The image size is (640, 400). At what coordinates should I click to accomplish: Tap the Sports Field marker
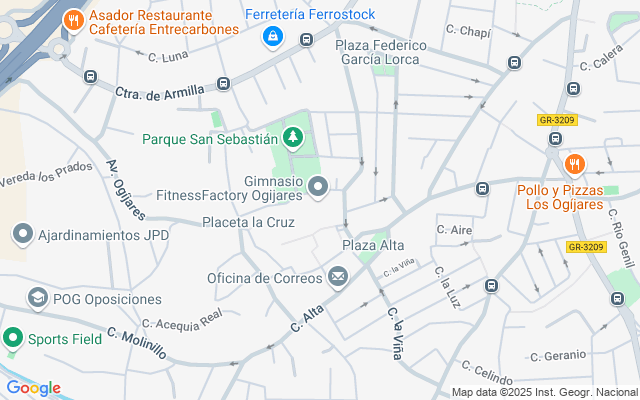pos(14,338)
